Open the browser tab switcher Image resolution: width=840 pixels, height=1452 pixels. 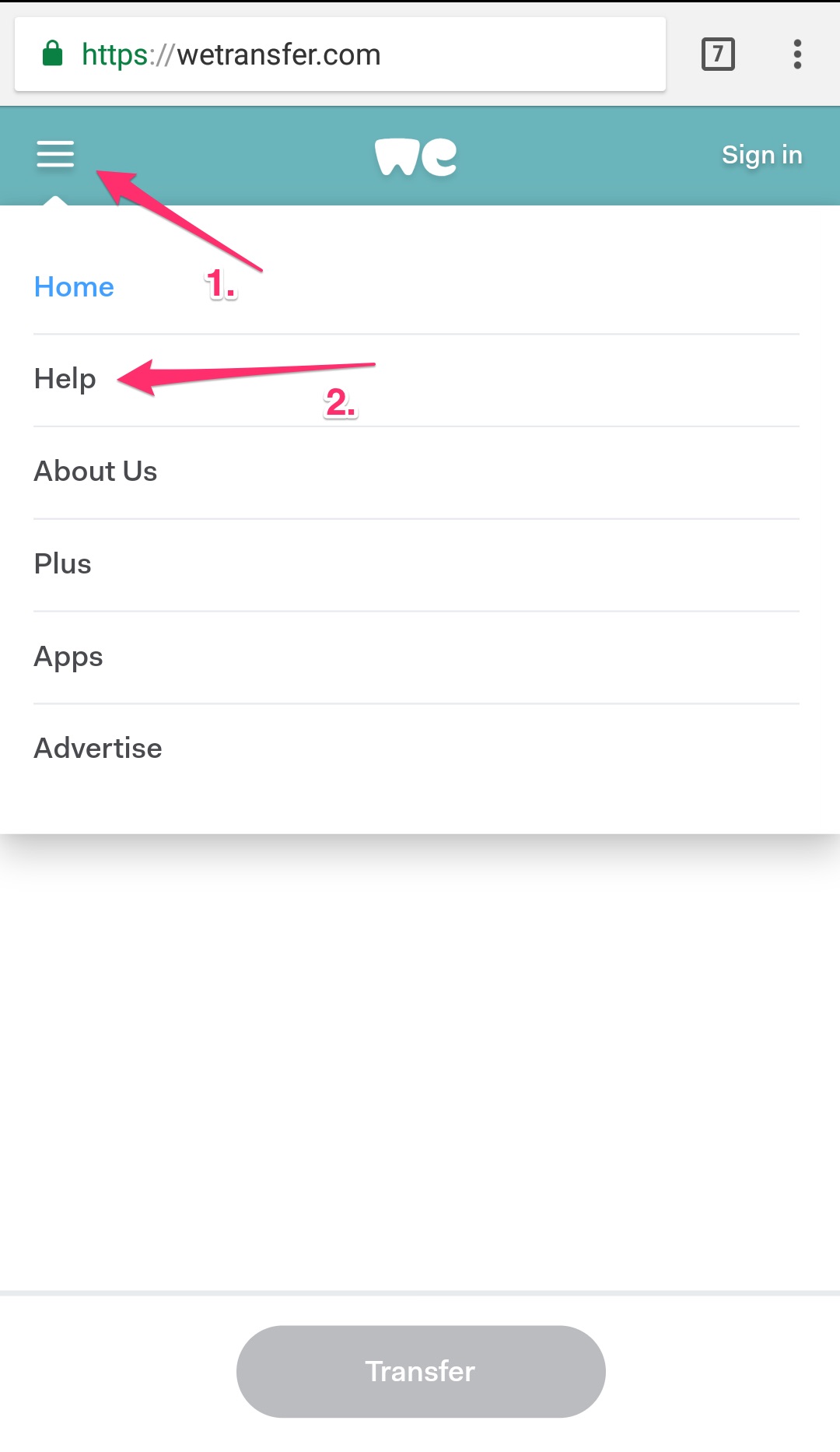[x=718, y=54]
